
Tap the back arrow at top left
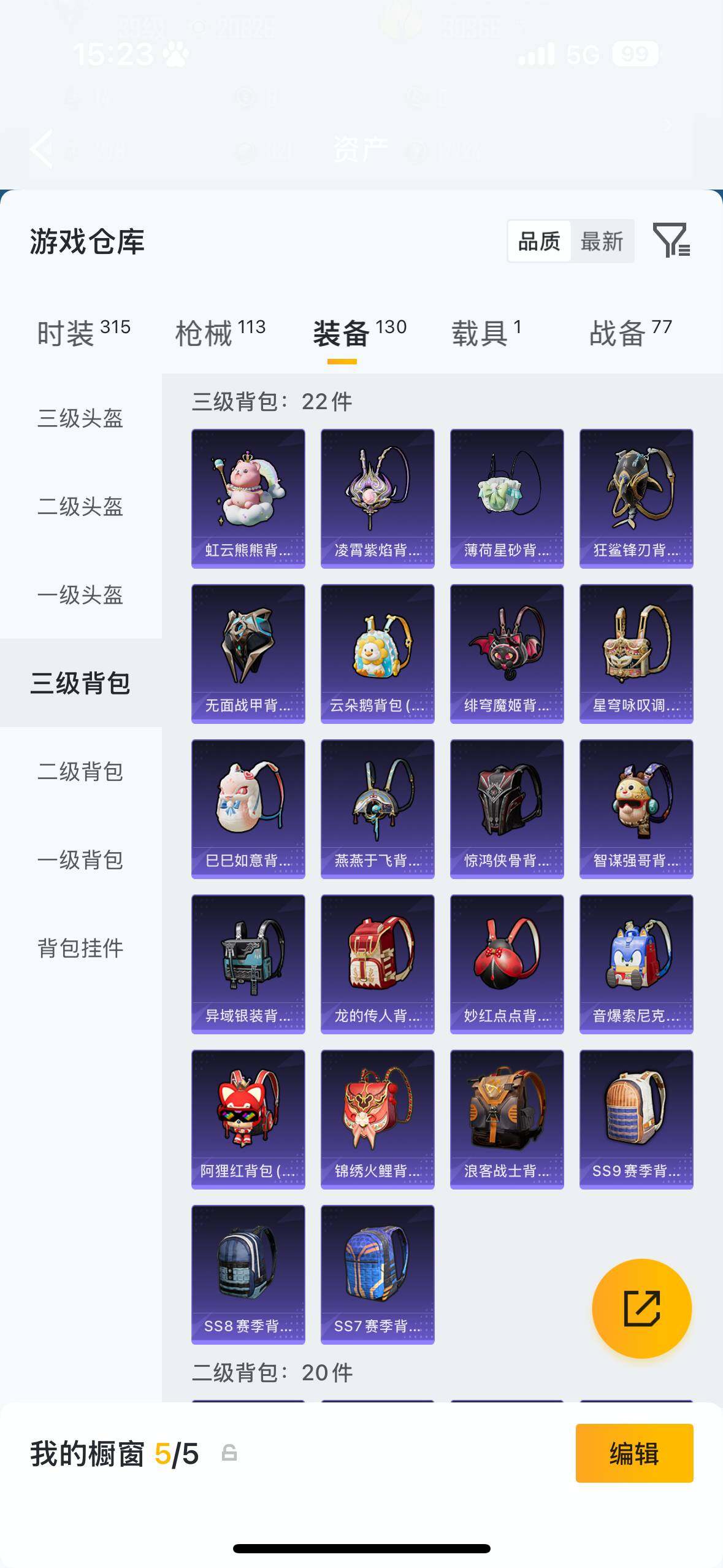[40, 149]
